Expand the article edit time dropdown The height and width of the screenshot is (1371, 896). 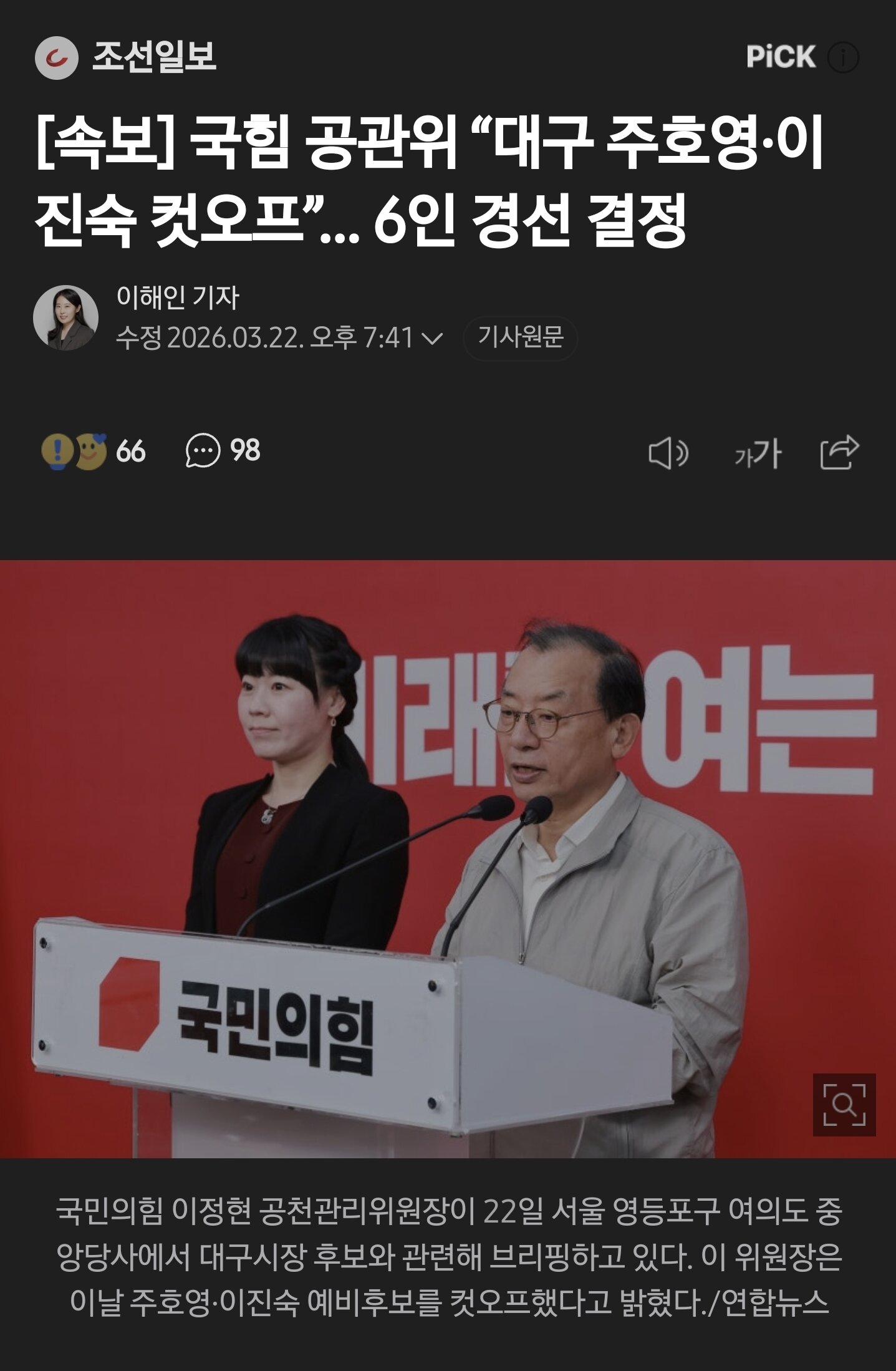pyautogui.click(x=431, y=339)
